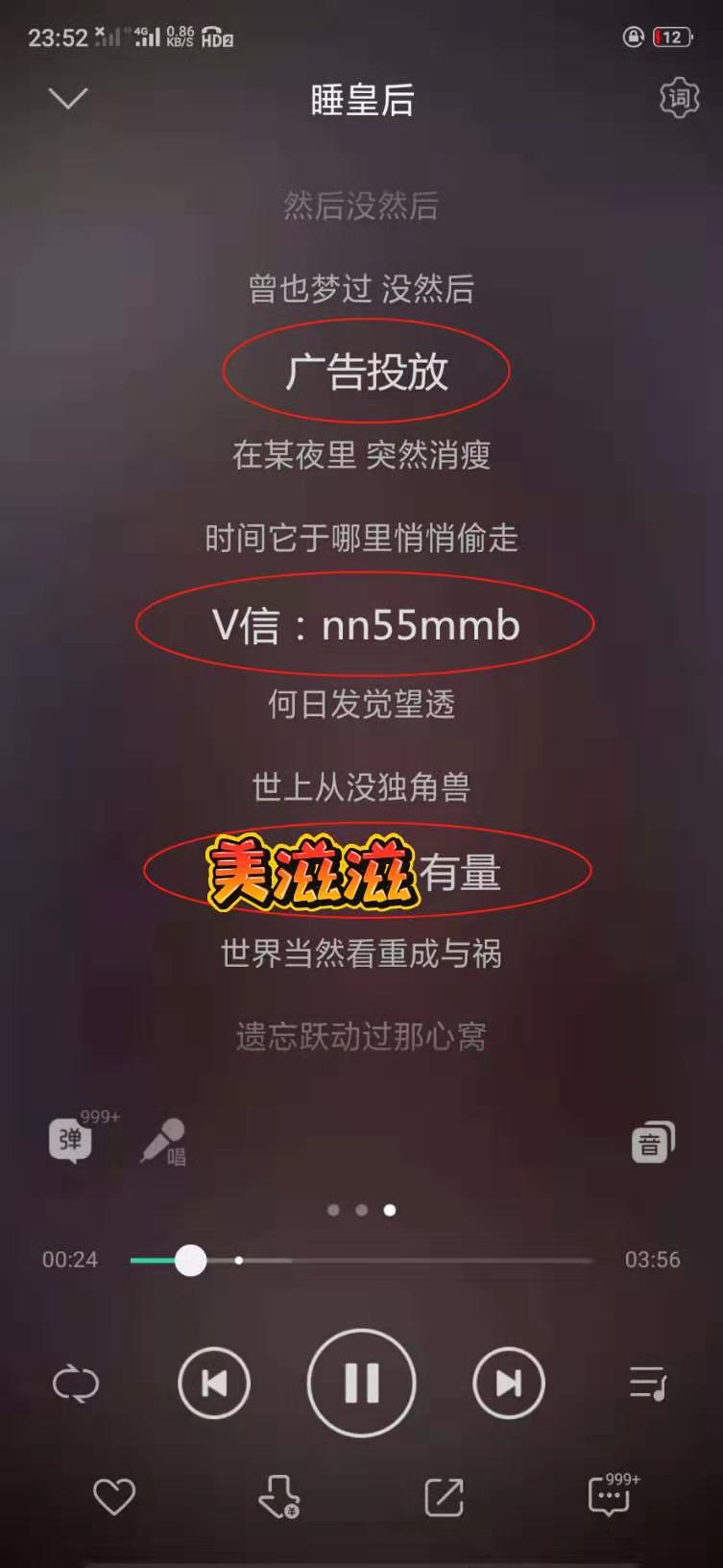Share this song
Image resolution: width=723 pixels, height=1568 pixels.
pos(444,1496)
